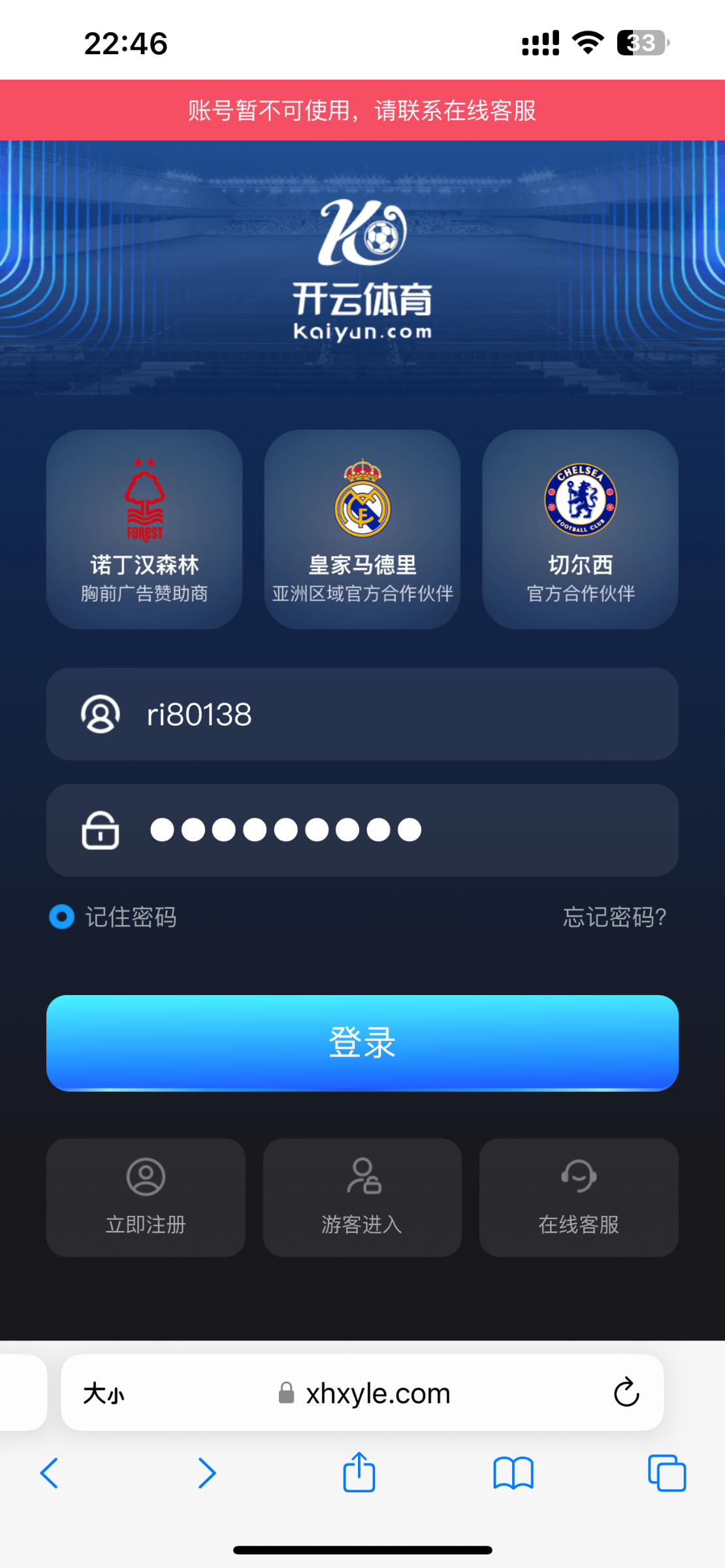Go forward in browser history
The width and height of the screenshot is (725, 1568).
pos(206,1473)
